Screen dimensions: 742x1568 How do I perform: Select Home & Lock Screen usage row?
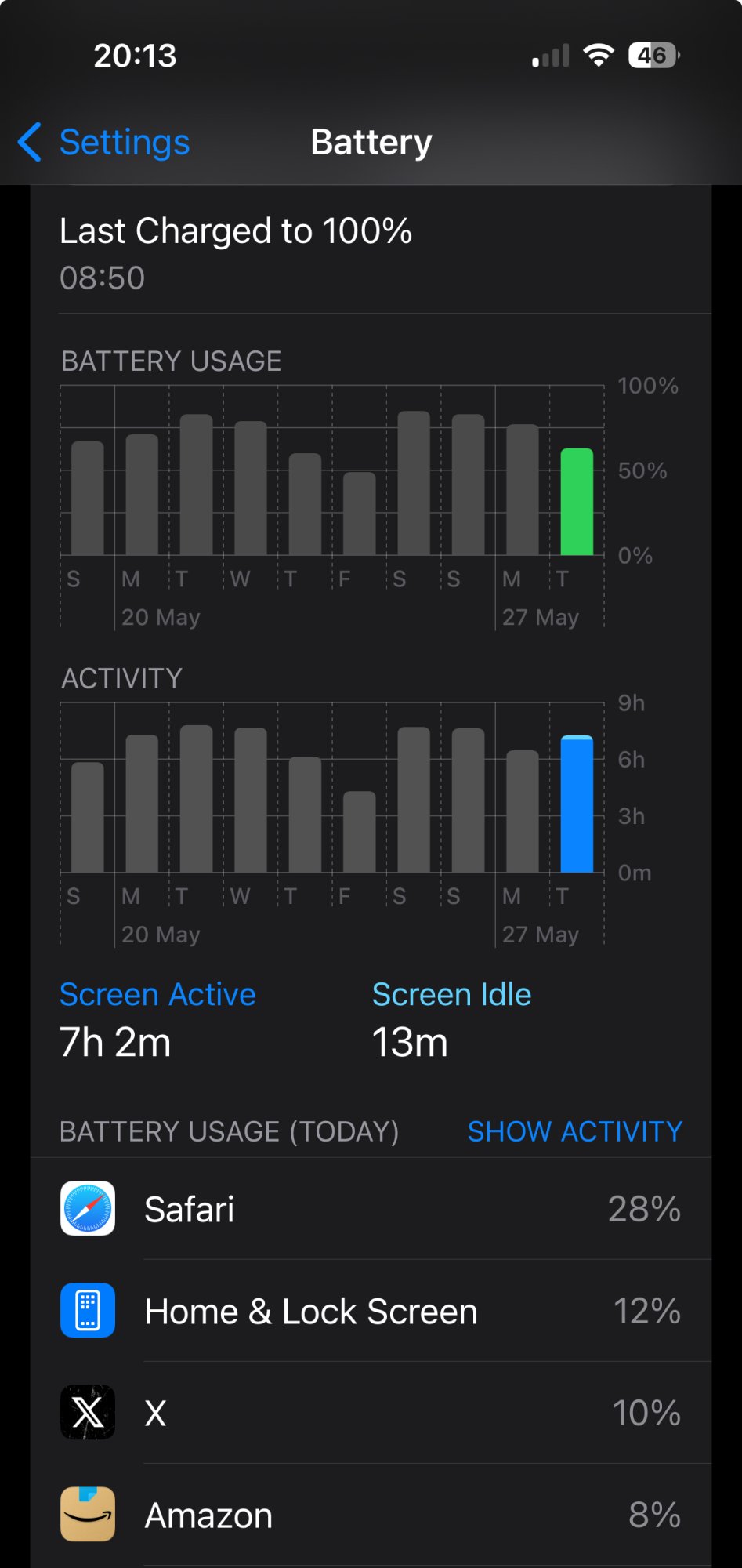tap(371, 1311)
